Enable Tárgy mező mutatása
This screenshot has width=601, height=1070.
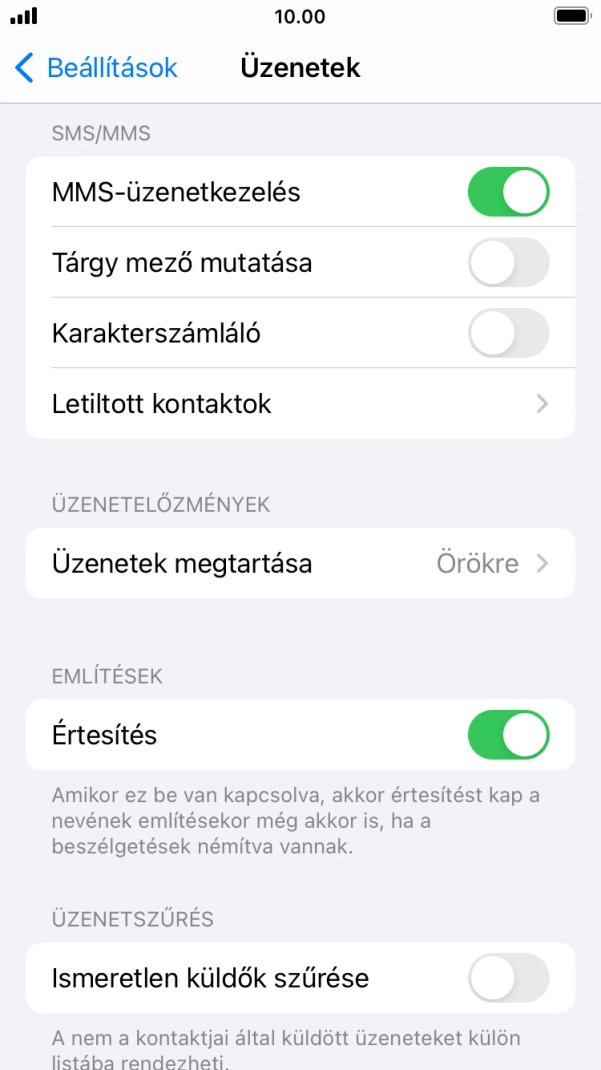tap(508, 263)
